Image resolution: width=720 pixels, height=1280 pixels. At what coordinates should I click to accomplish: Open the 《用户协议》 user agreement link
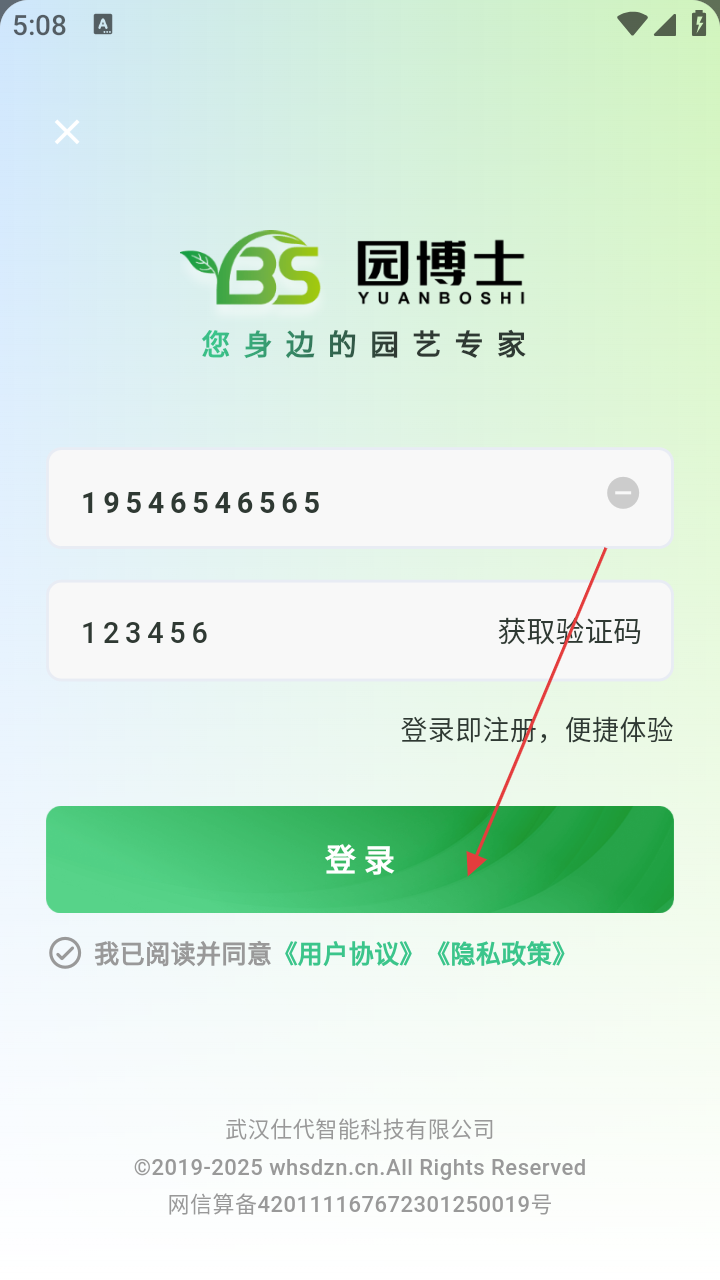347,954
